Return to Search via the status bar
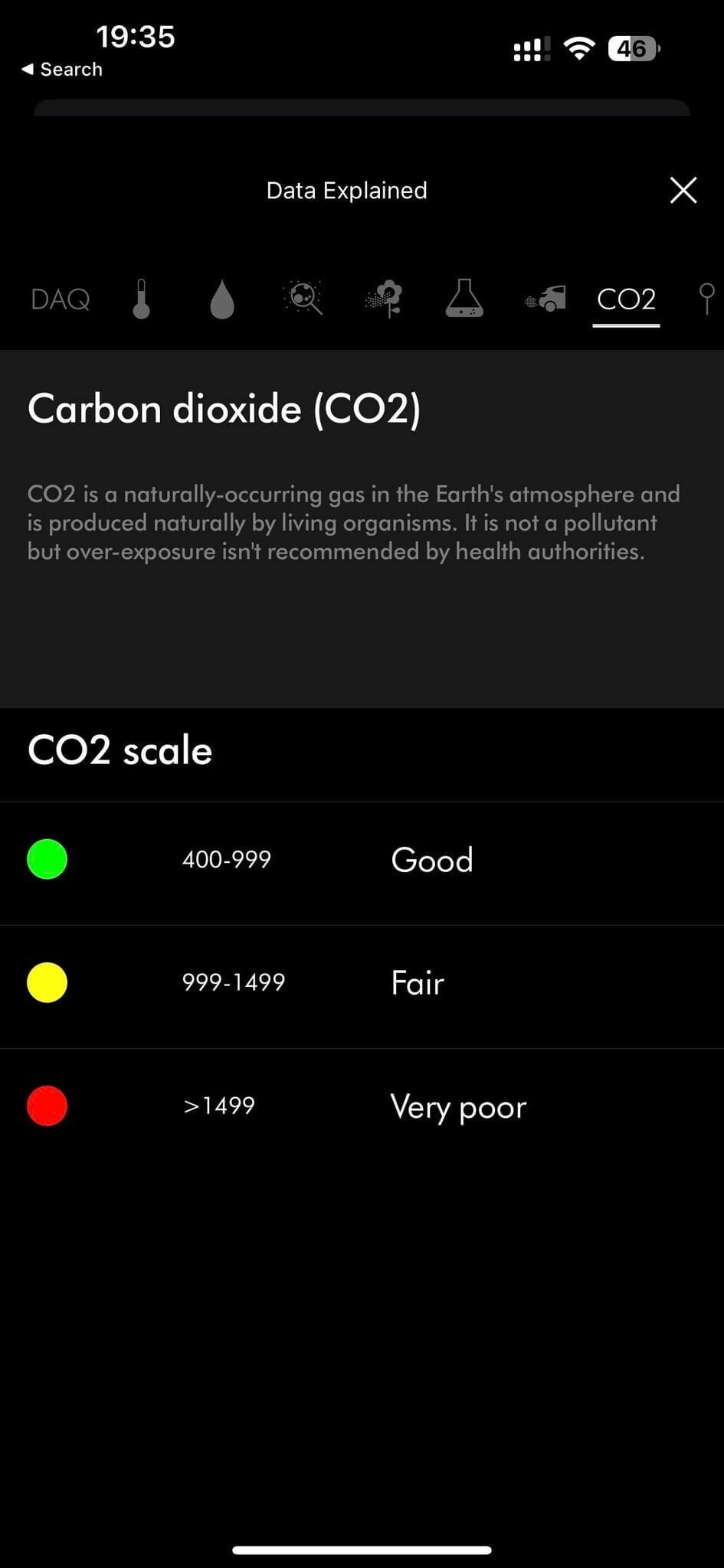This screenshot has height=1568, width=724. pyautogui.click(x=63, y=69)
